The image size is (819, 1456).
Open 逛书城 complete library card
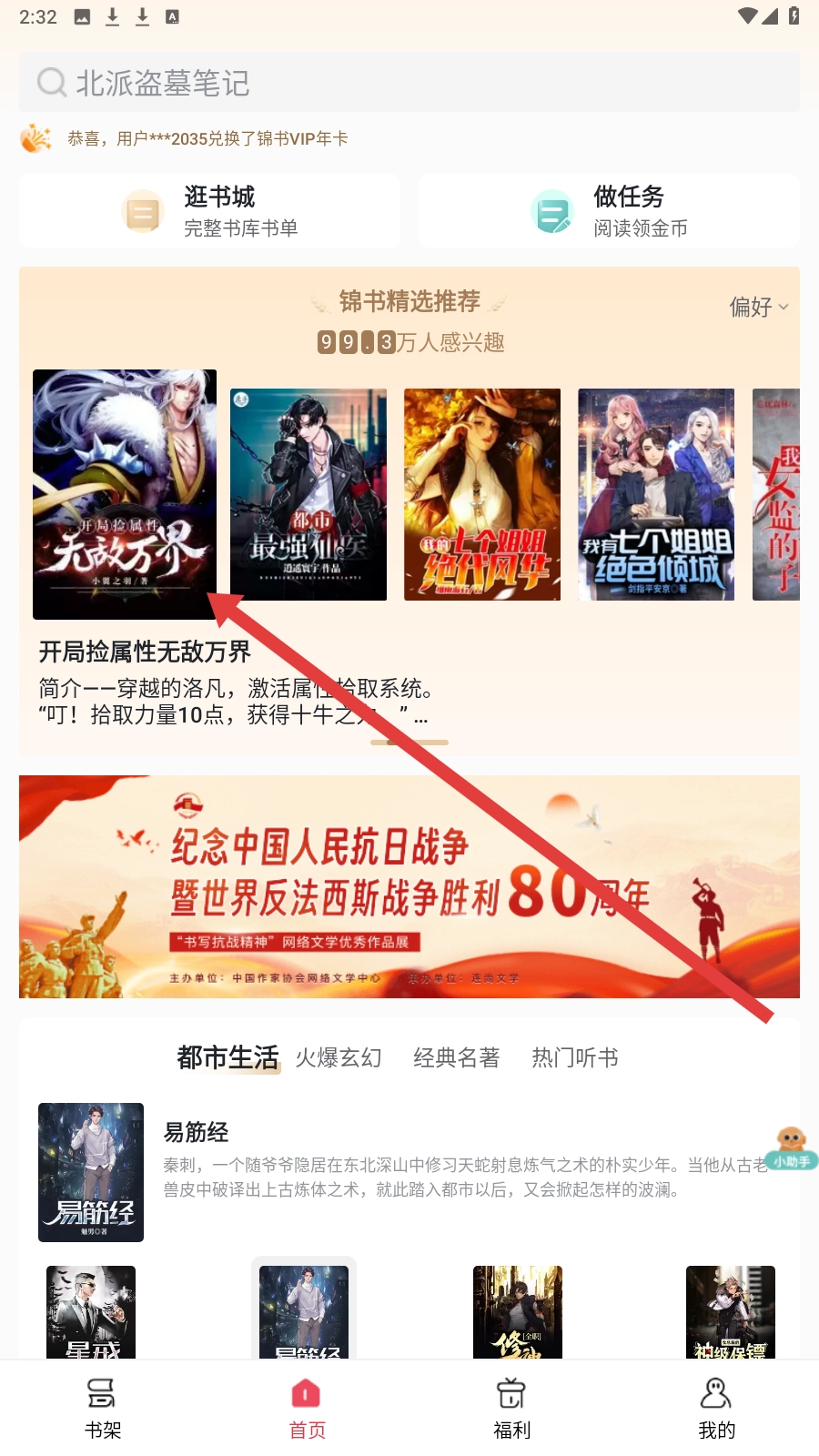[x=209, y=211]
